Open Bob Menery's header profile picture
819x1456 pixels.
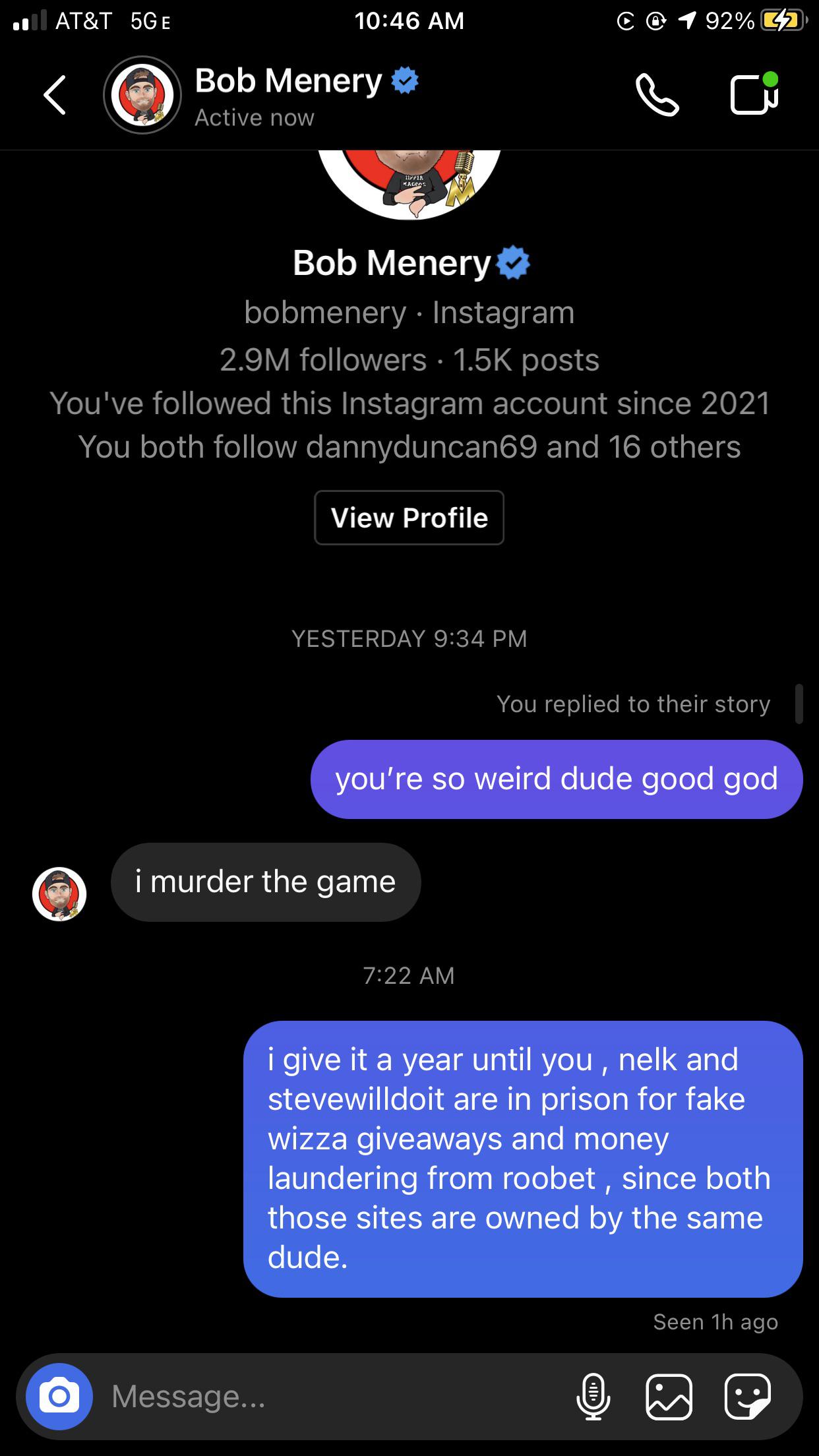[142, 95]
